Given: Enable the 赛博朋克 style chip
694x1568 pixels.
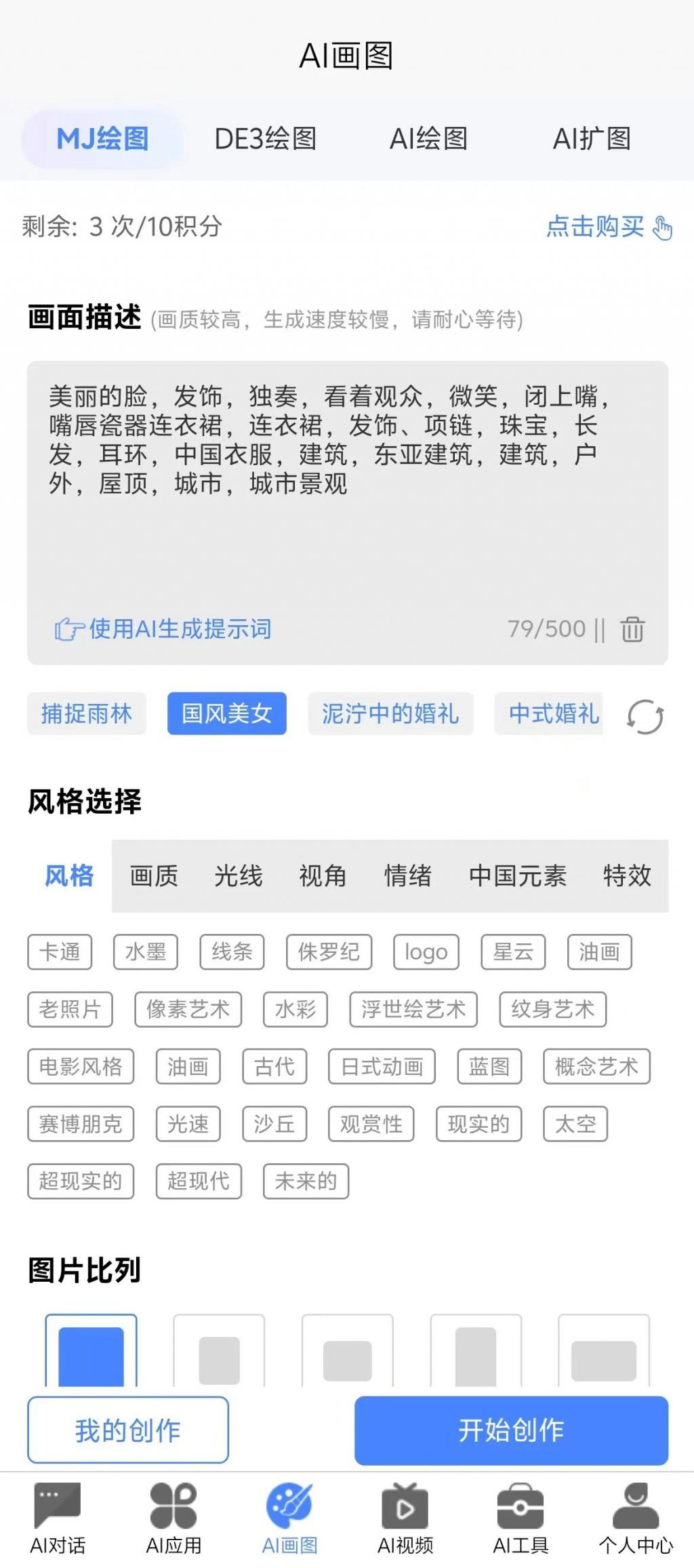Looking at the screenshot, I should point(80,1124).
